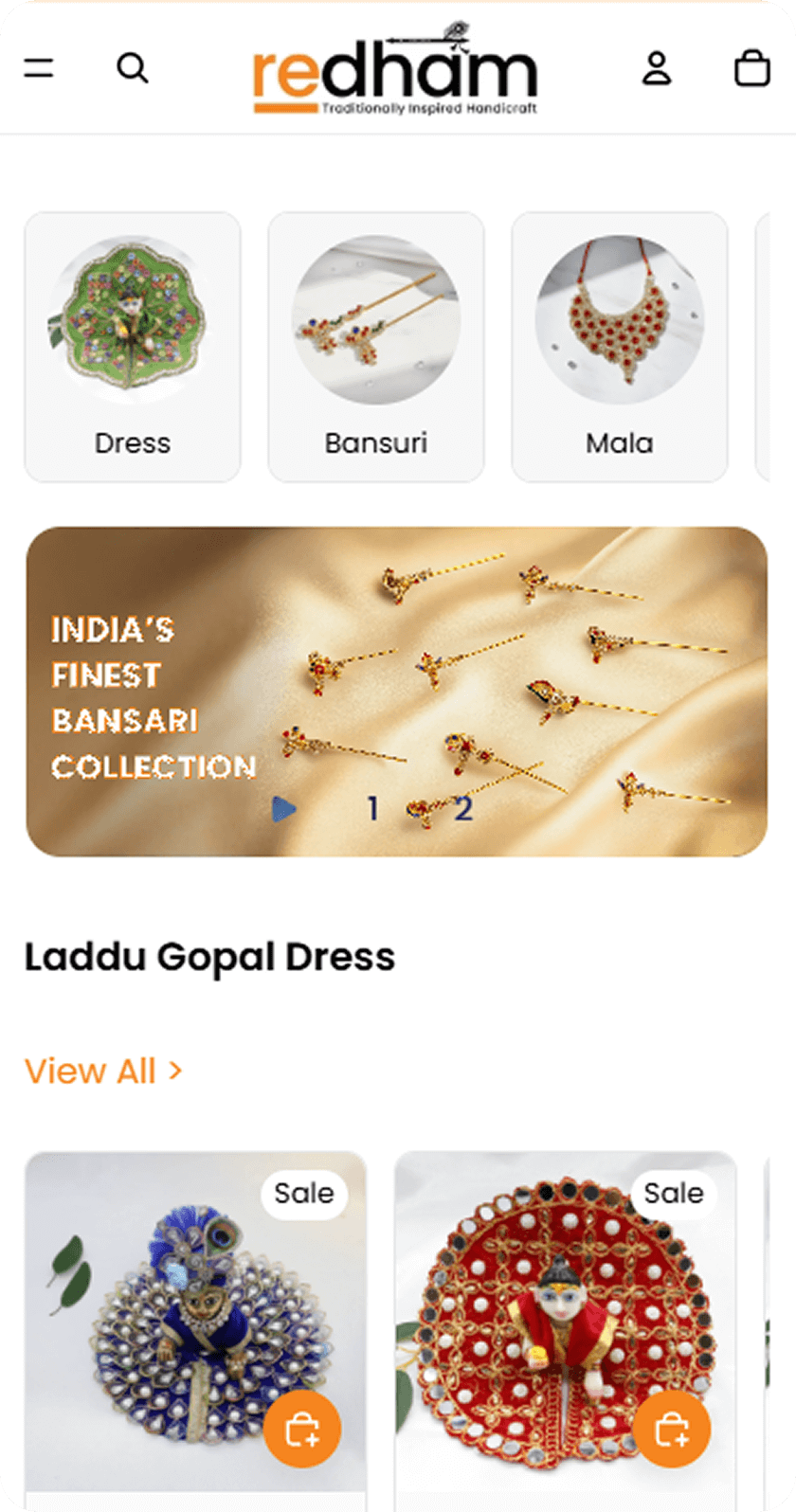Open the user account icon
This screenshot has height=1512, width=796.
coord(657,68)
